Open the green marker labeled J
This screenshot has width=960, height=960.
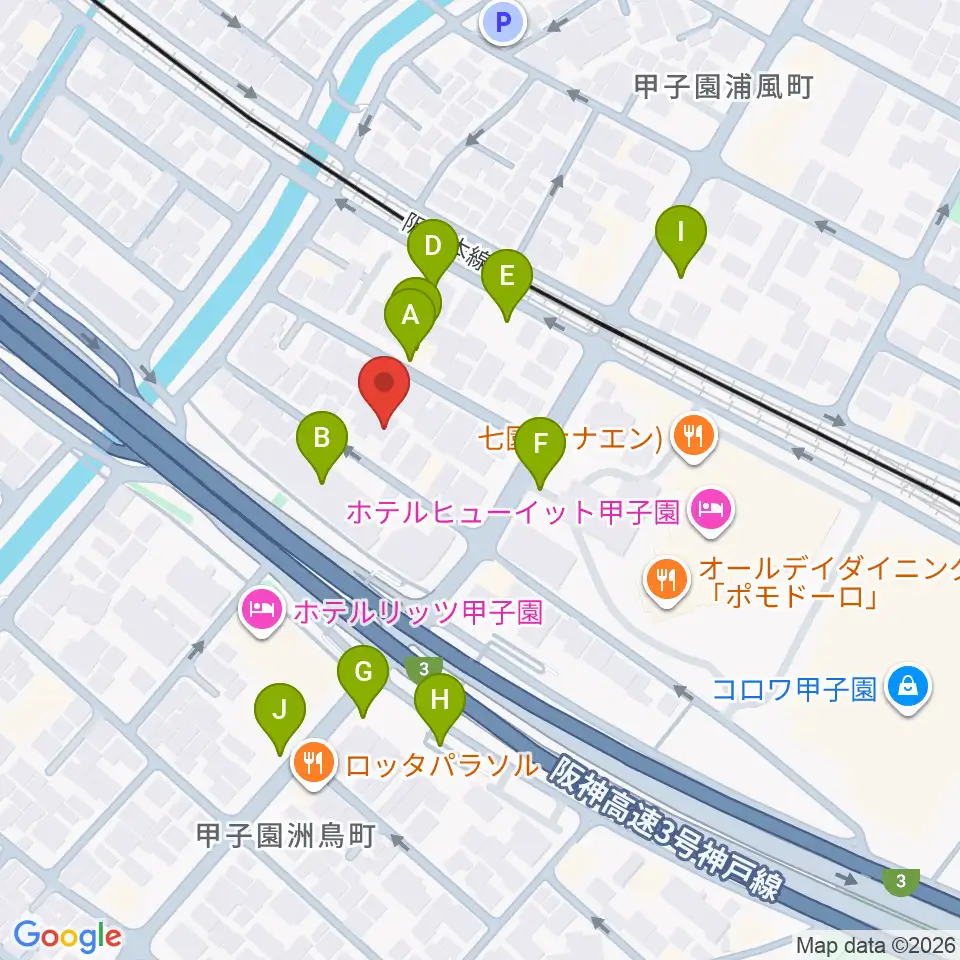coord(281,711)
